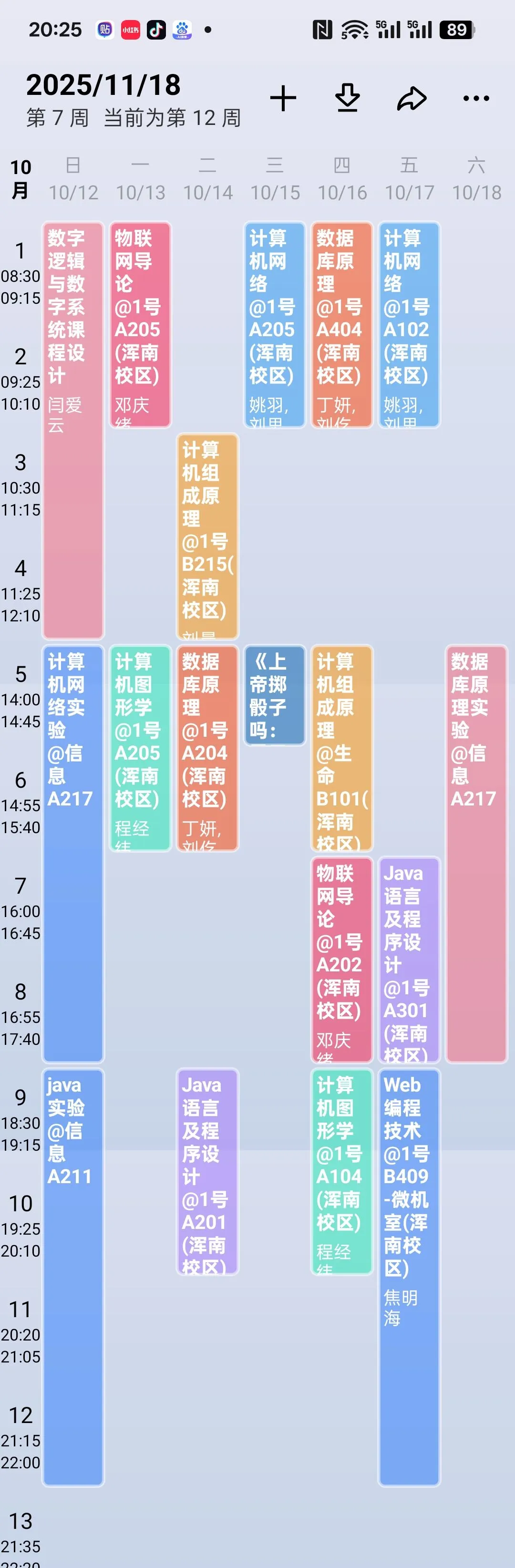
Task: Open 计算机网络 card at 1号A205
Action: (275, 324)
